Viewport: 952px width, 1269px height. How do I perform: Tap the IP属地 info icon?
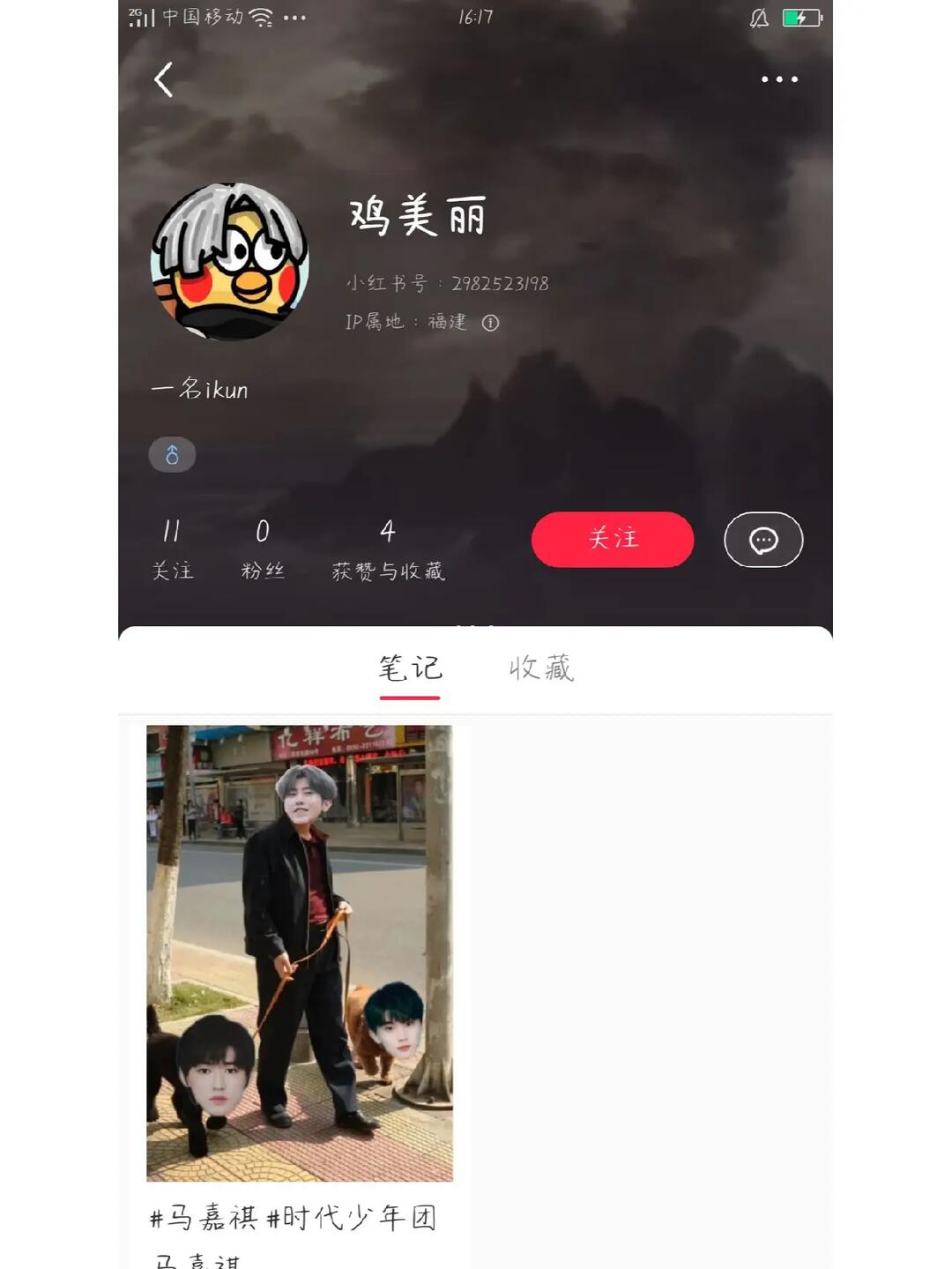click(x=491, y=323)
